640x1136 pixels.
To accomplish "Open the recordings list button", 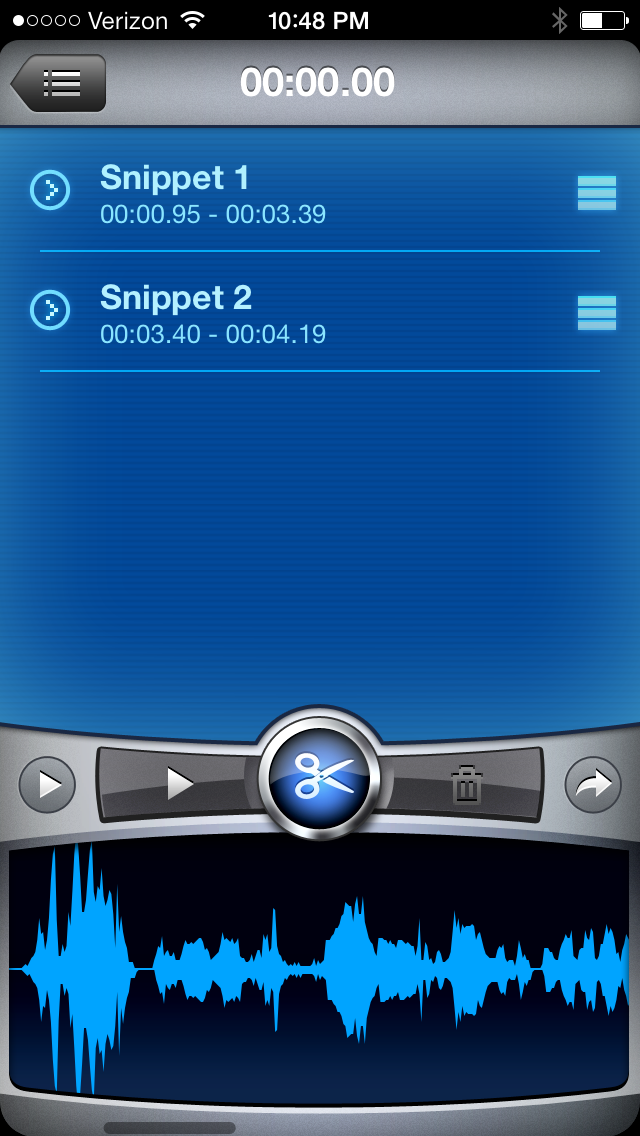I will coord(59,83).
